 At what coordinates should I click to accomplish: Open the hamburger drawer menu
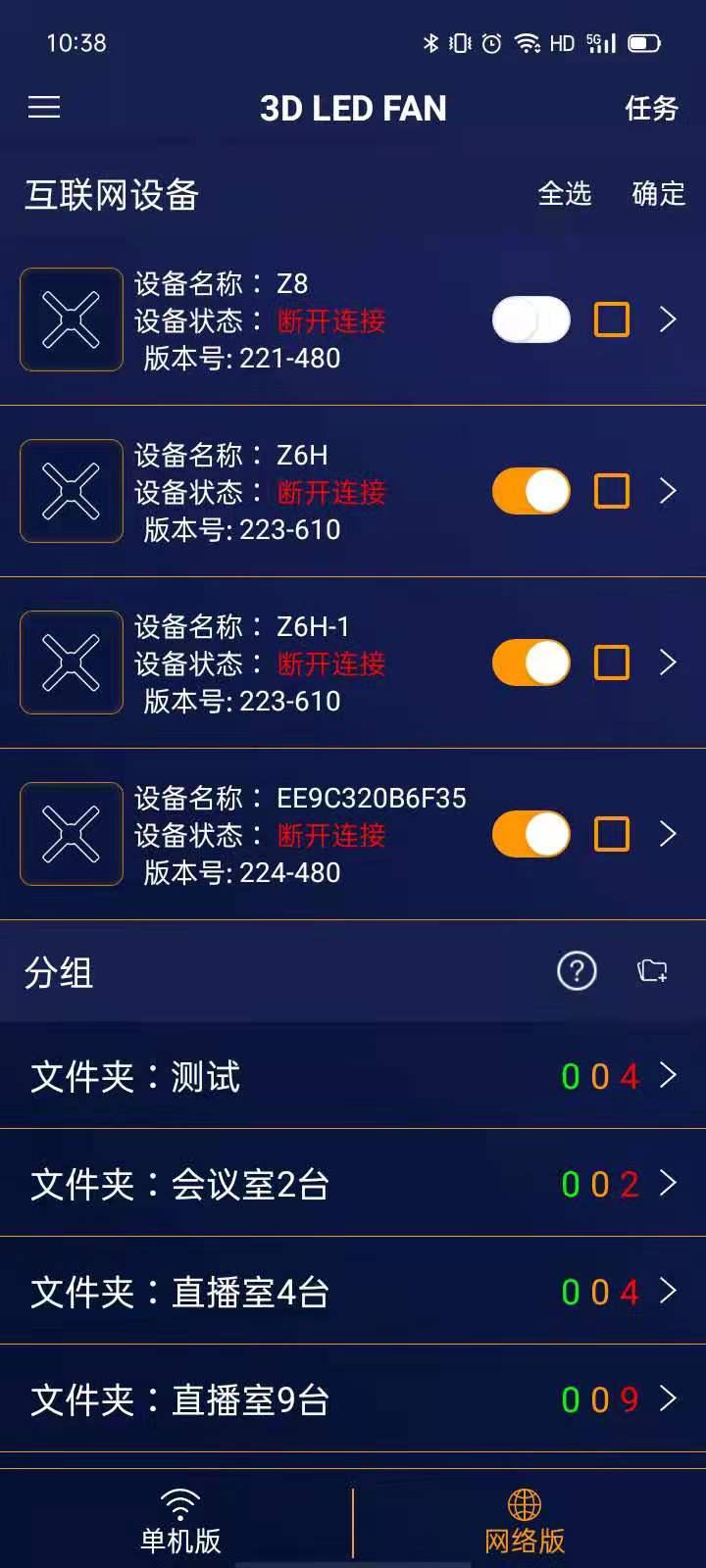point(44,107)
